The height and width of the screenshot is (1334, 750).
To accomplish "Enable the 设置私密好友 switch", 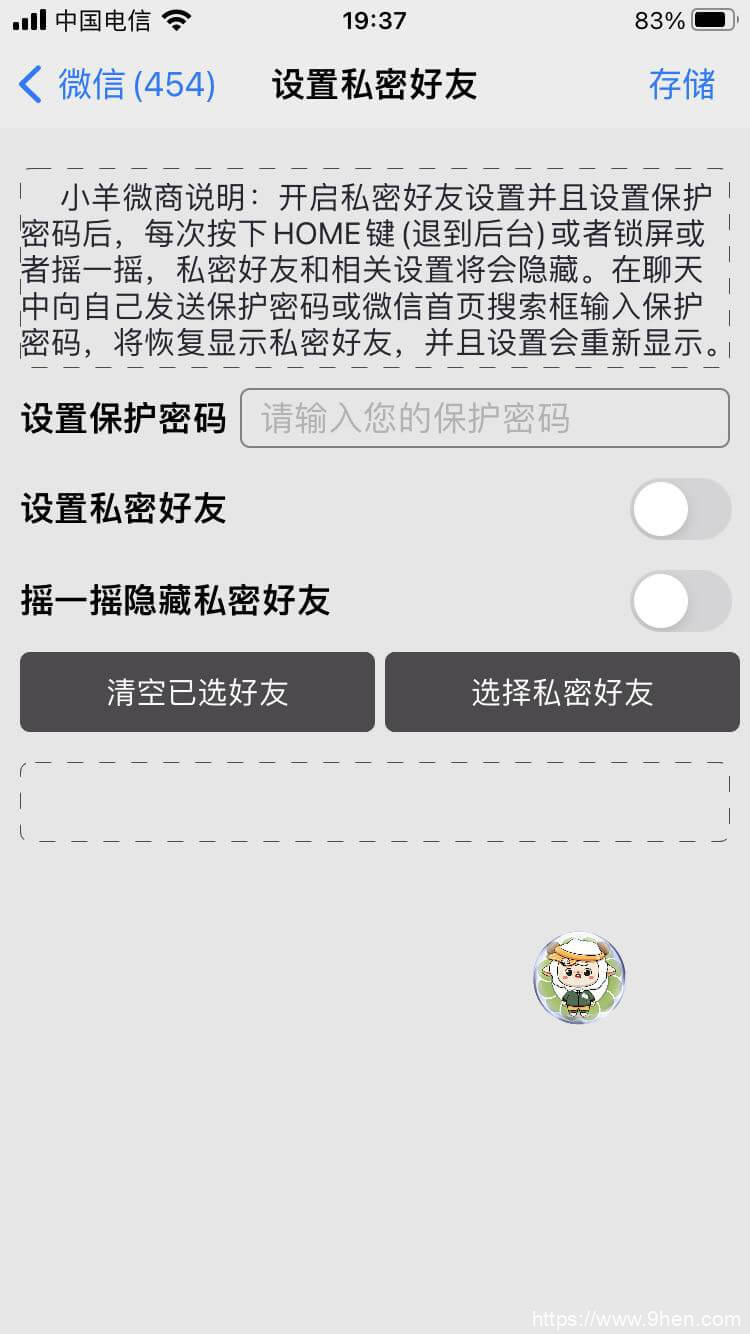I will pyautogui.click(x=680, y=509).
